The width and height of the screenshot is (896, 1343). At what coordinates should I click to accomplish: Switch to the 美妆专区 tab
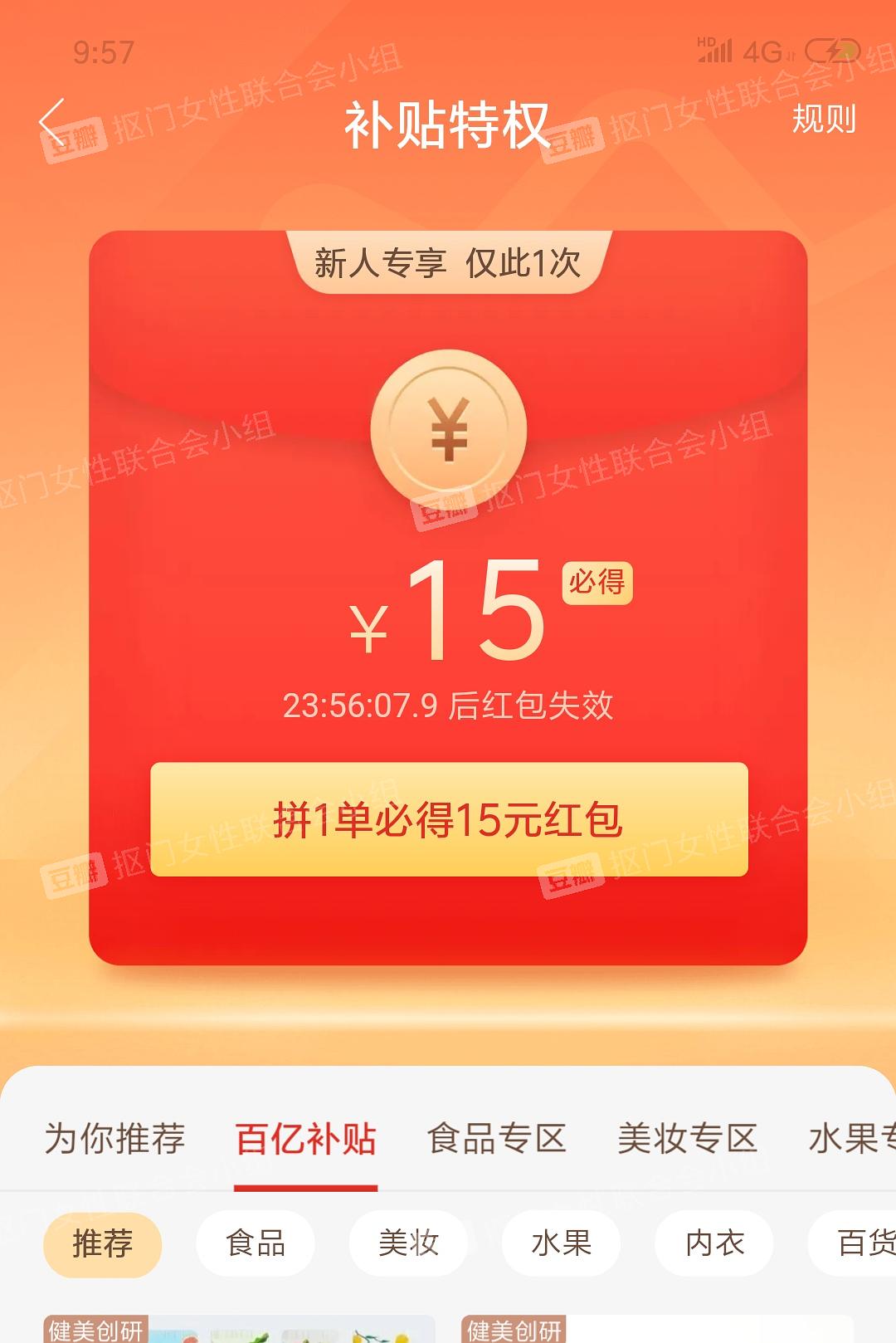[x=688, y=1138]
